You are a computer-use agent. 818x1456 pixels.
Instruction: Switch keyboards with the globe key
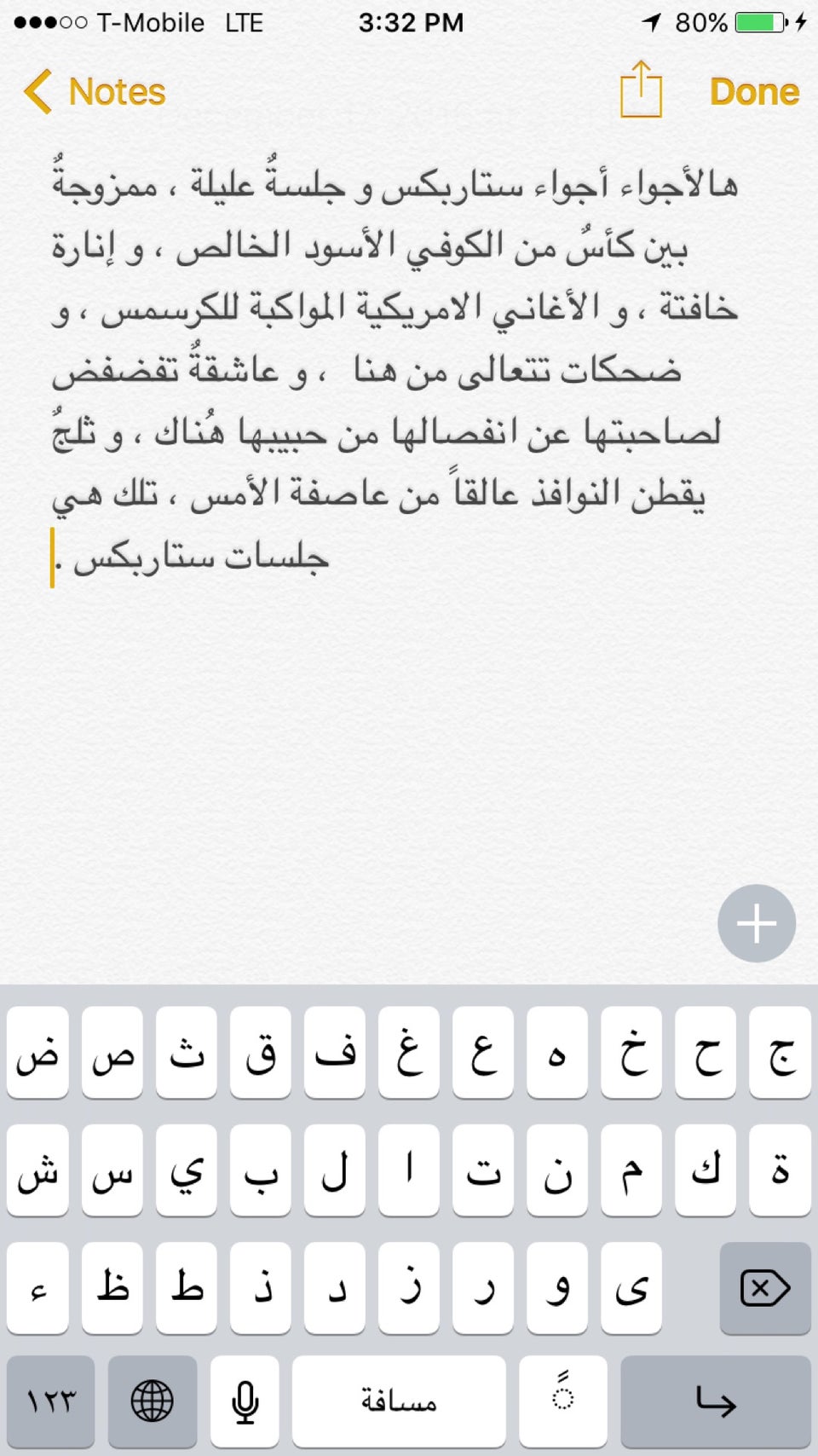click(x=153, y=1399)
